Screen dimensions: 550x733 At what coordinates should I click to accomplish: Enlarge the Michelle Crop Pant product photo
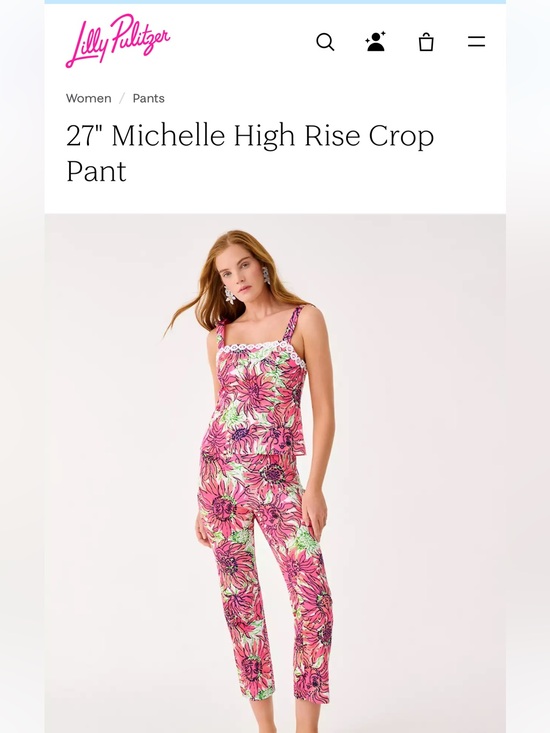275,473
